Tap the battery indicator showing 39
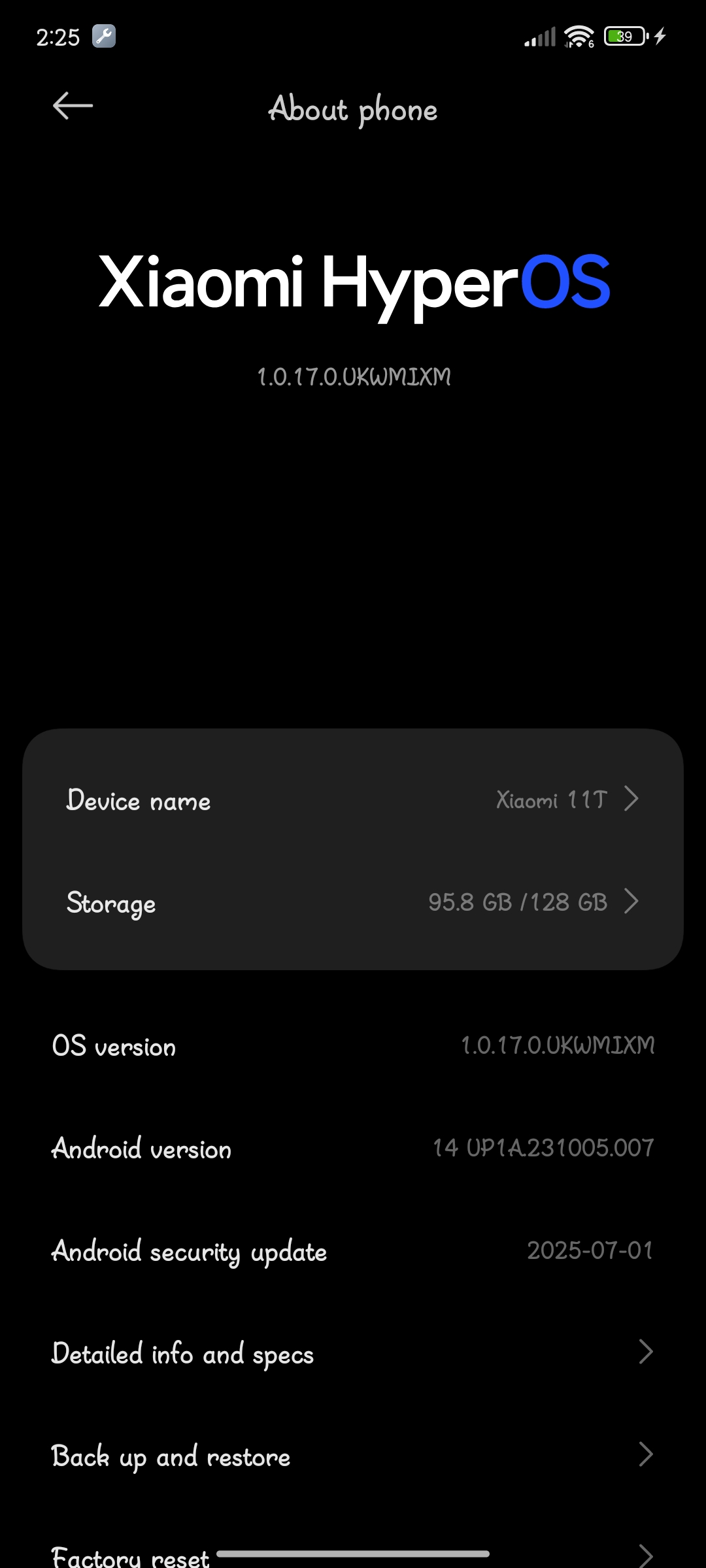Screen dimensions: 706x1568 pyautogui.click(x=622, y=37)
